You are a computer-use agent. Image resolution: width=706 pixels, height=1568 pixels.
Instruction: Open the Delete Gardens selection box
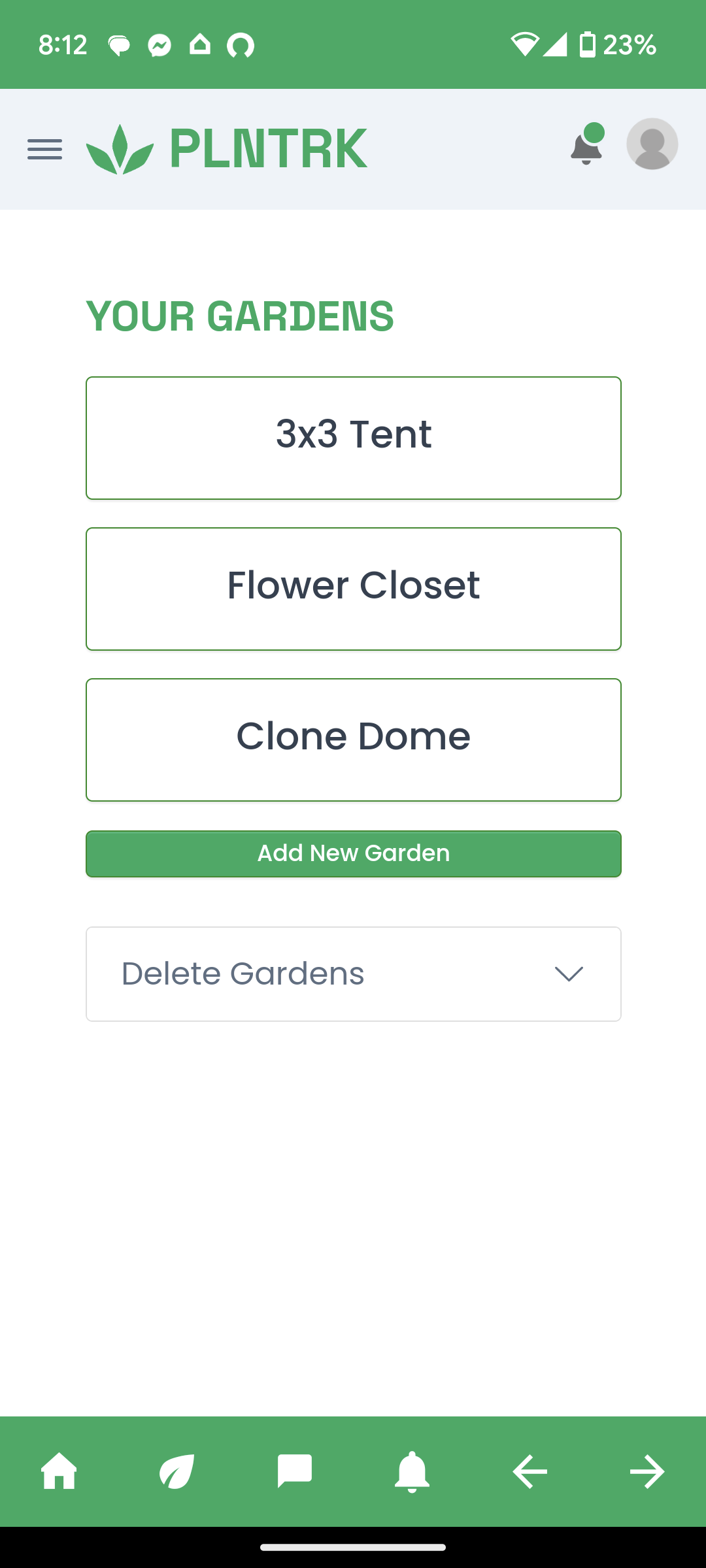pyautogui.click(x=353, y=973)
